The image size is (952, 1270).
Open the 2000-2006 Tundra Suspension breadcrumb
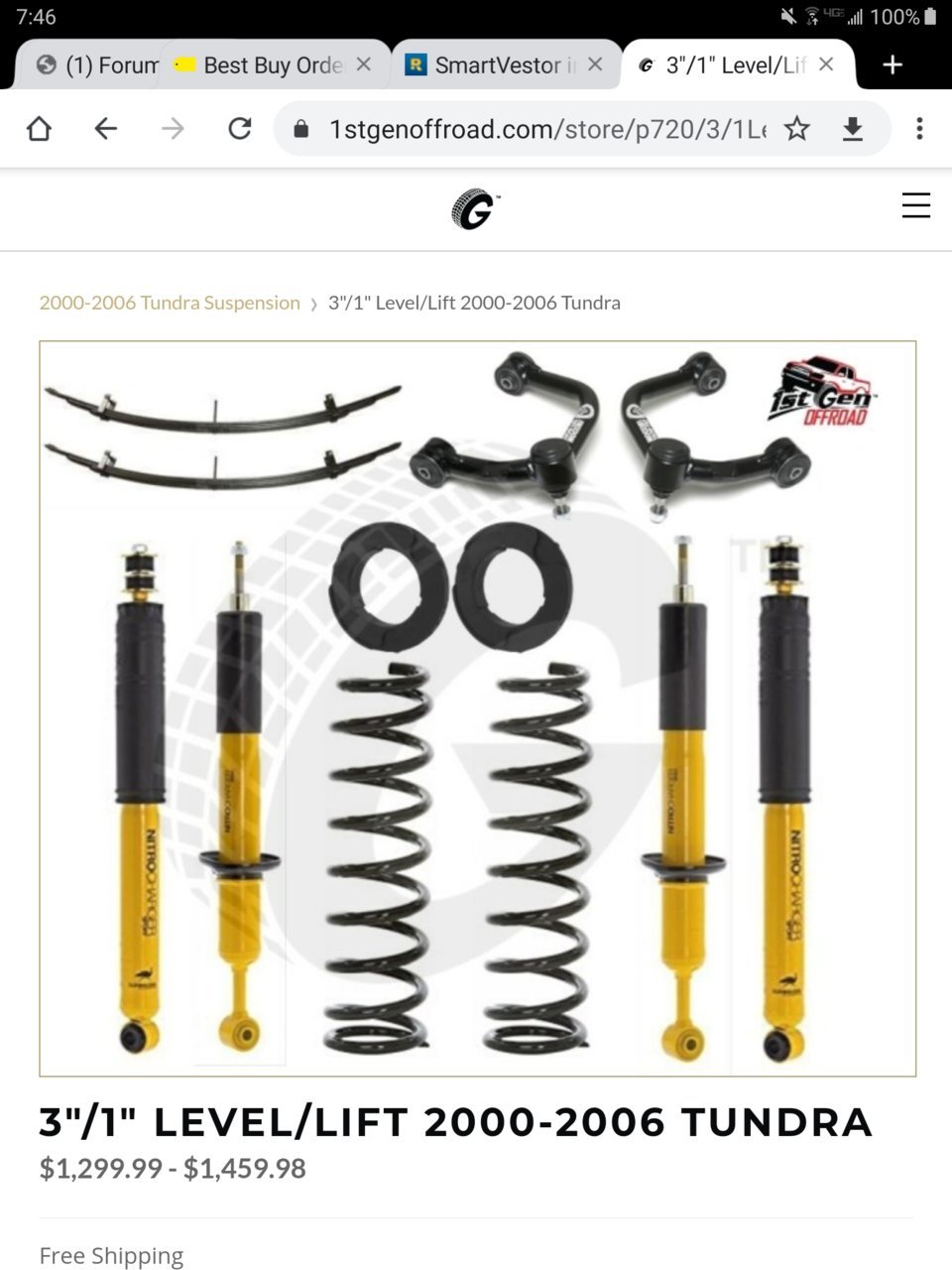(170, 303)
